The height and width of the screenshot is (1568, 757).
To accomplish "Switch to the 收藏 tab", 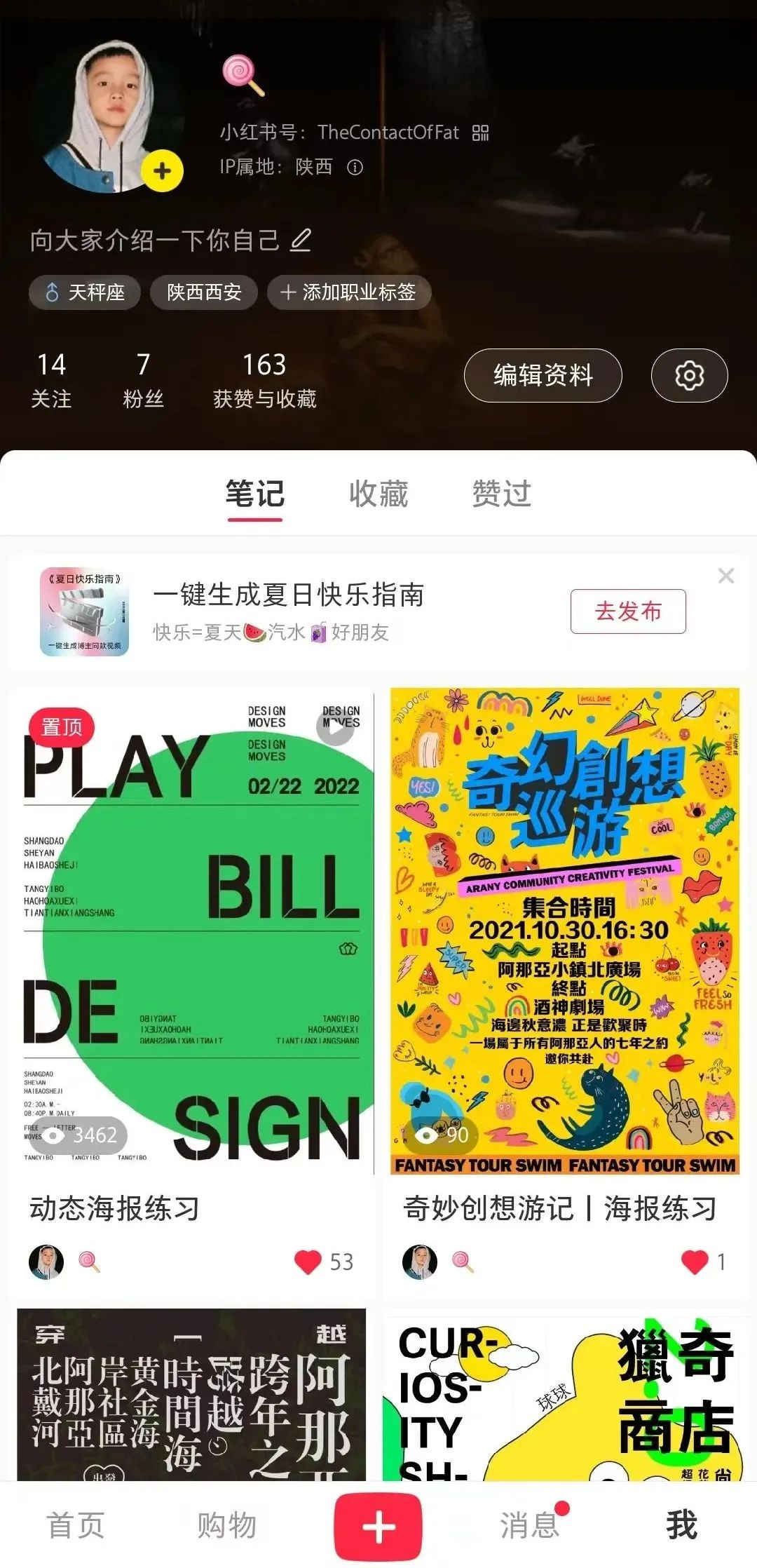I will (x=378, y=494).
